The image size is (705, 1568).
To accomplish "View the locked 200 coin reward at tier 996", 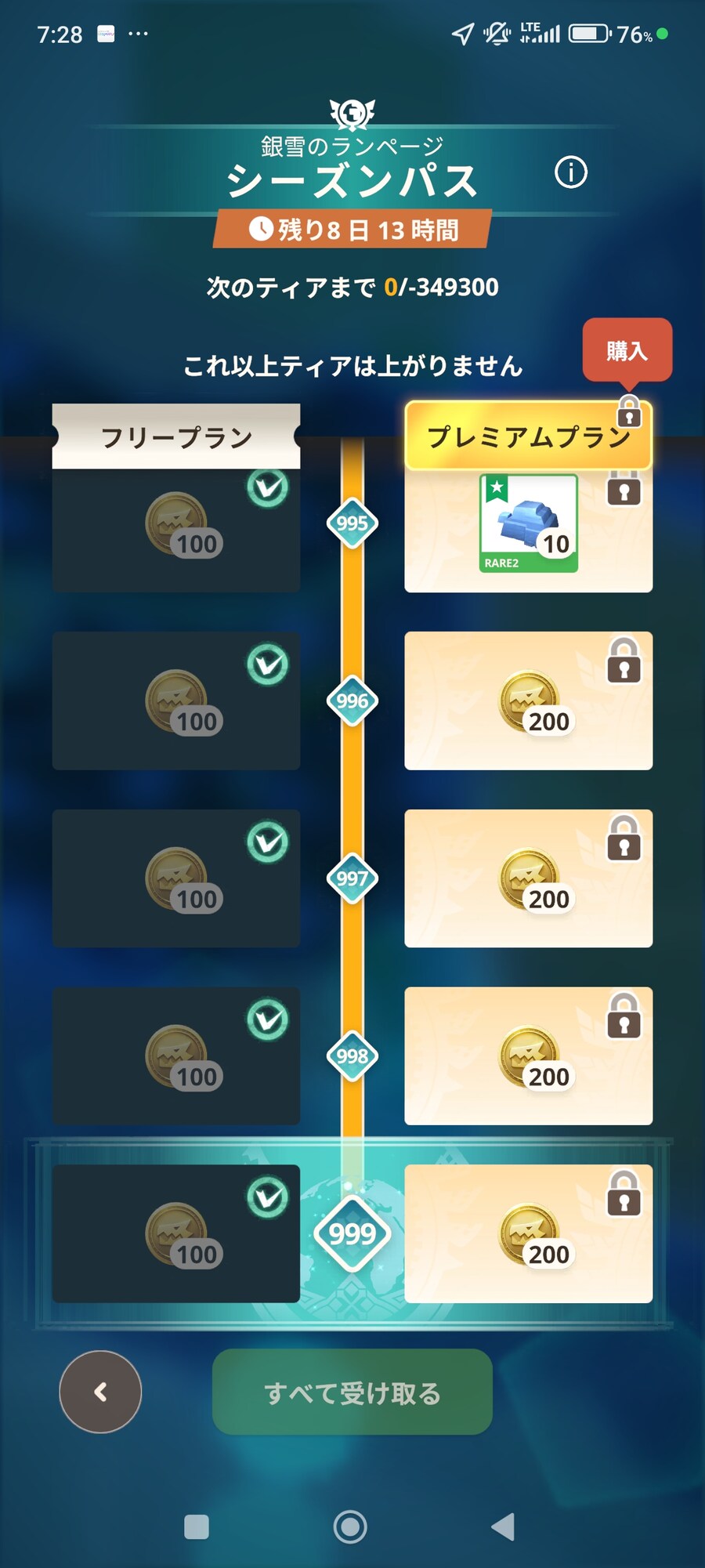I will [528, 701].
